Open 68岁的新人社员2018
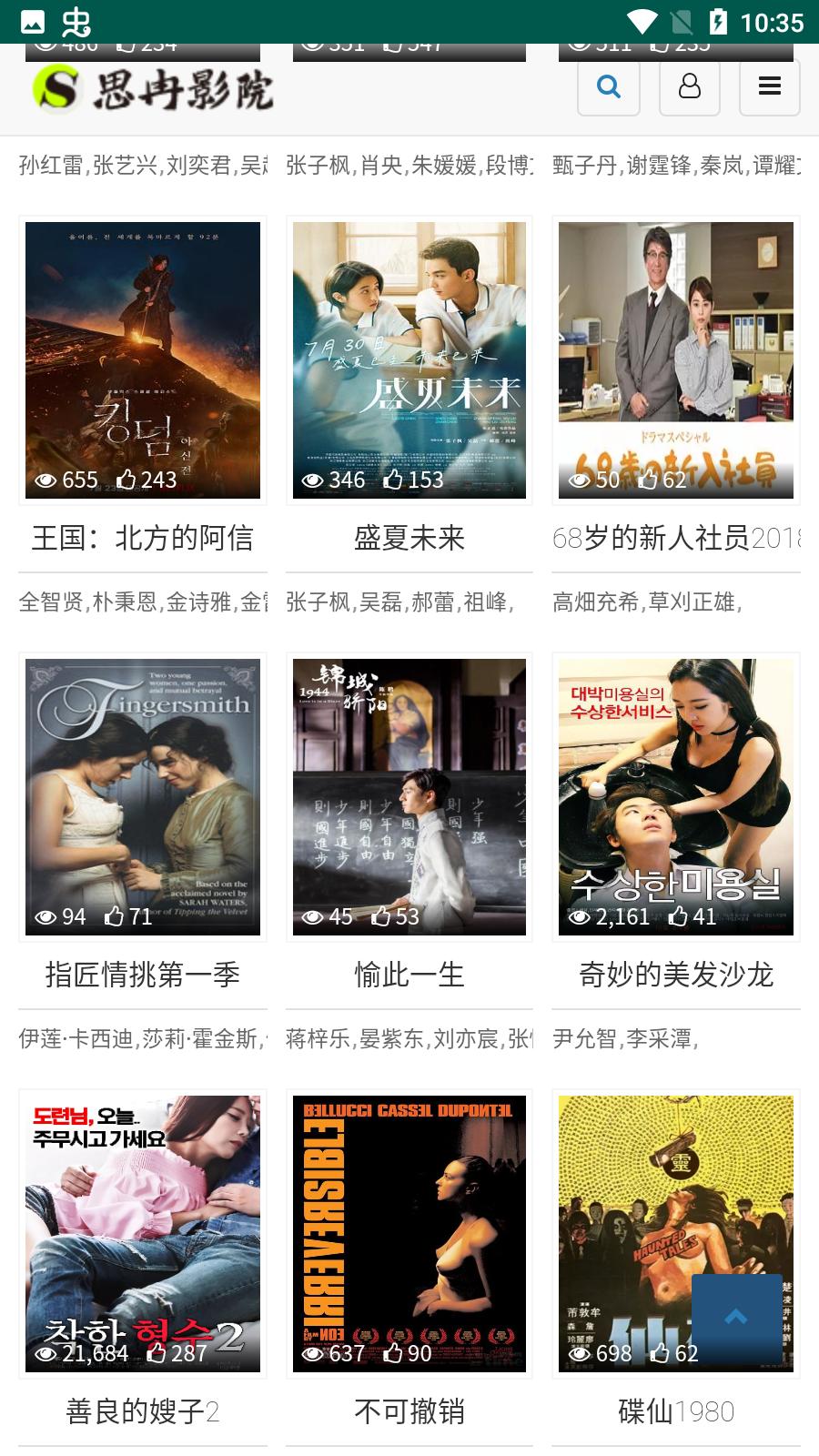Image resolution: width=819 pixels, height=1456 pixels. tap(675, 539)
